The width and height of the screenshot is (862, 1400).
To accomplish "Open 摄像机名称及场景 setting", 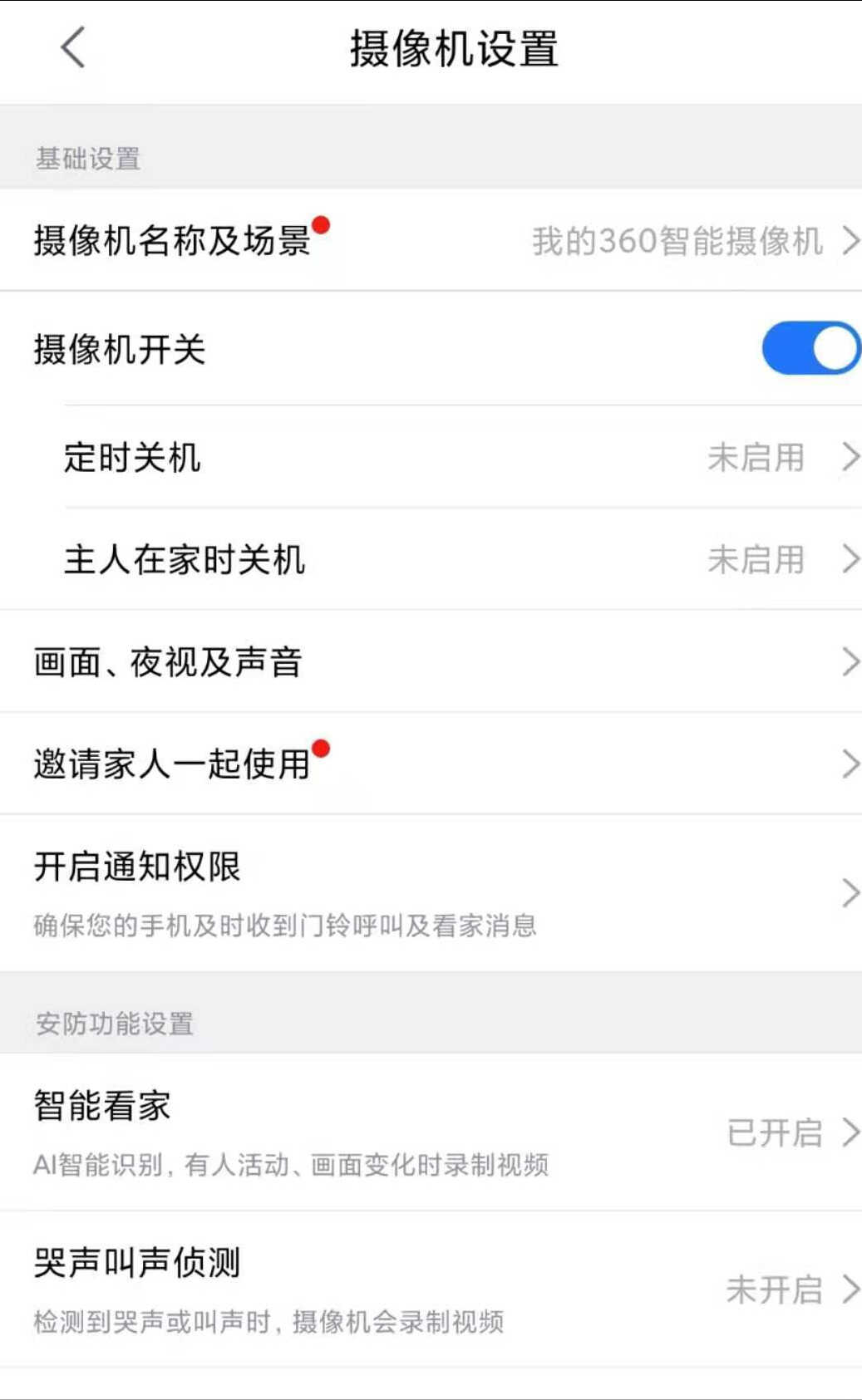I will [x=431, y=240].
